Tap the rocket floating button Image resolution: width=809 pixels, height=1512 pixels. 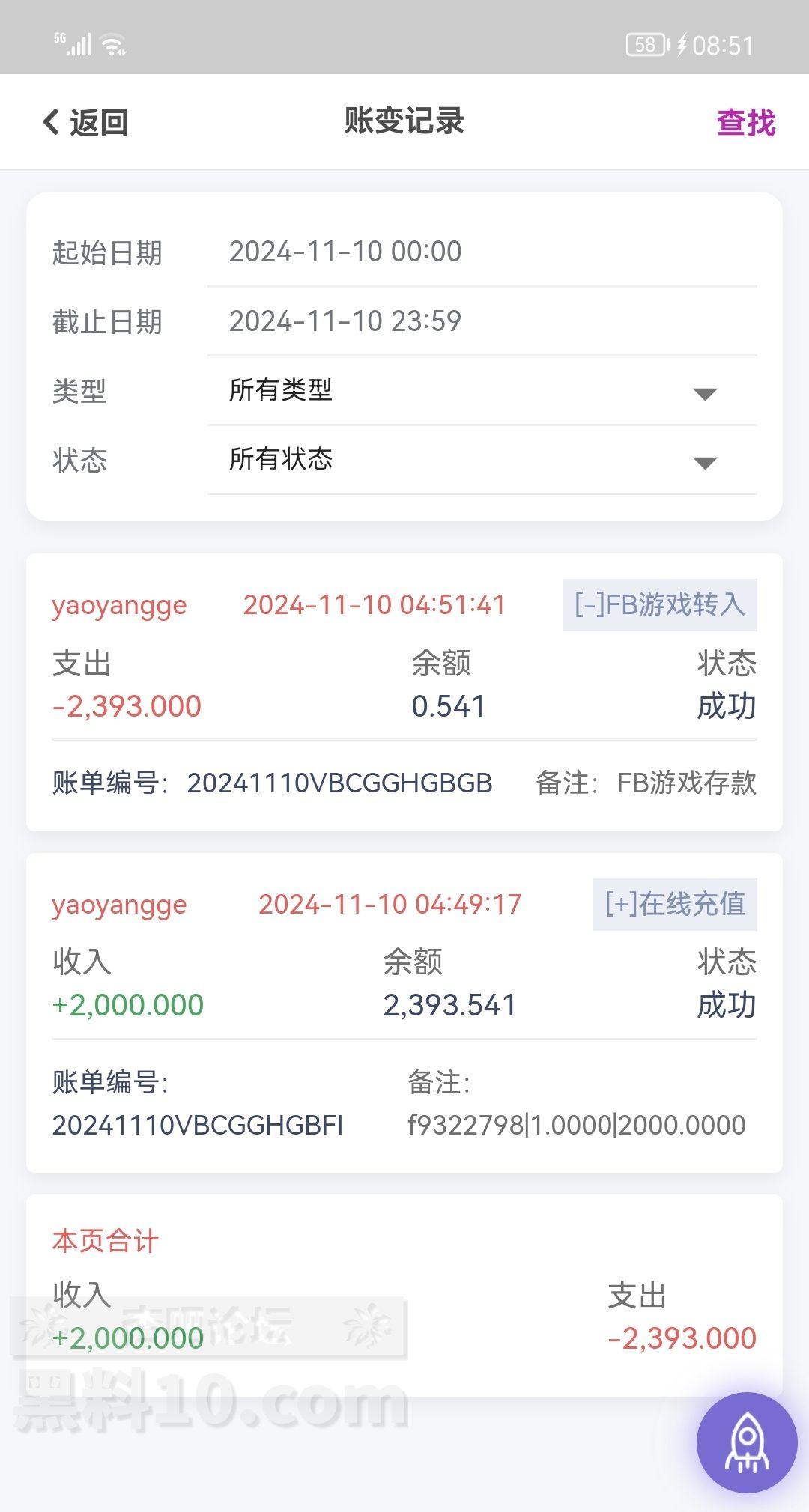[746, 1442]
